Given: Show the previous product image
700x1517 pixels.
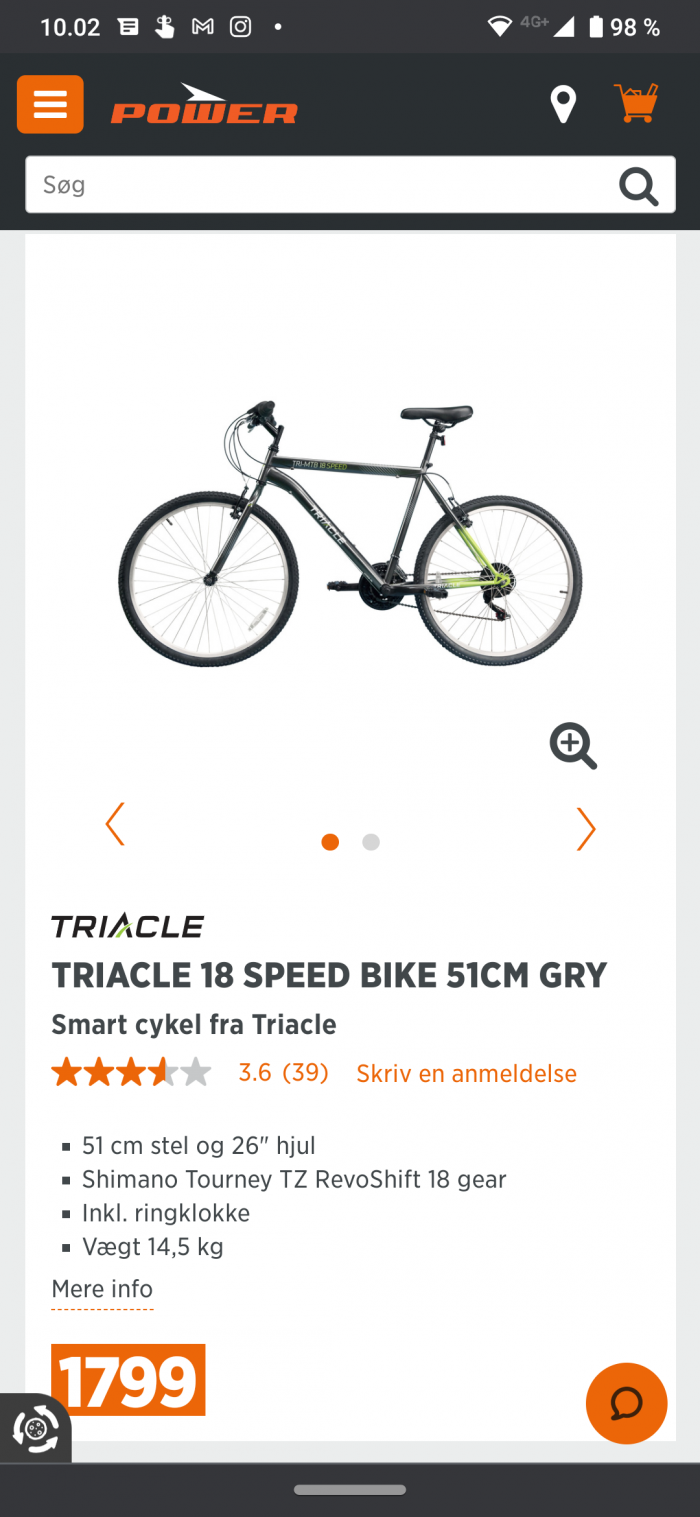Looking at the screenshot, I should pyautogui.click(x=115, y=825).
